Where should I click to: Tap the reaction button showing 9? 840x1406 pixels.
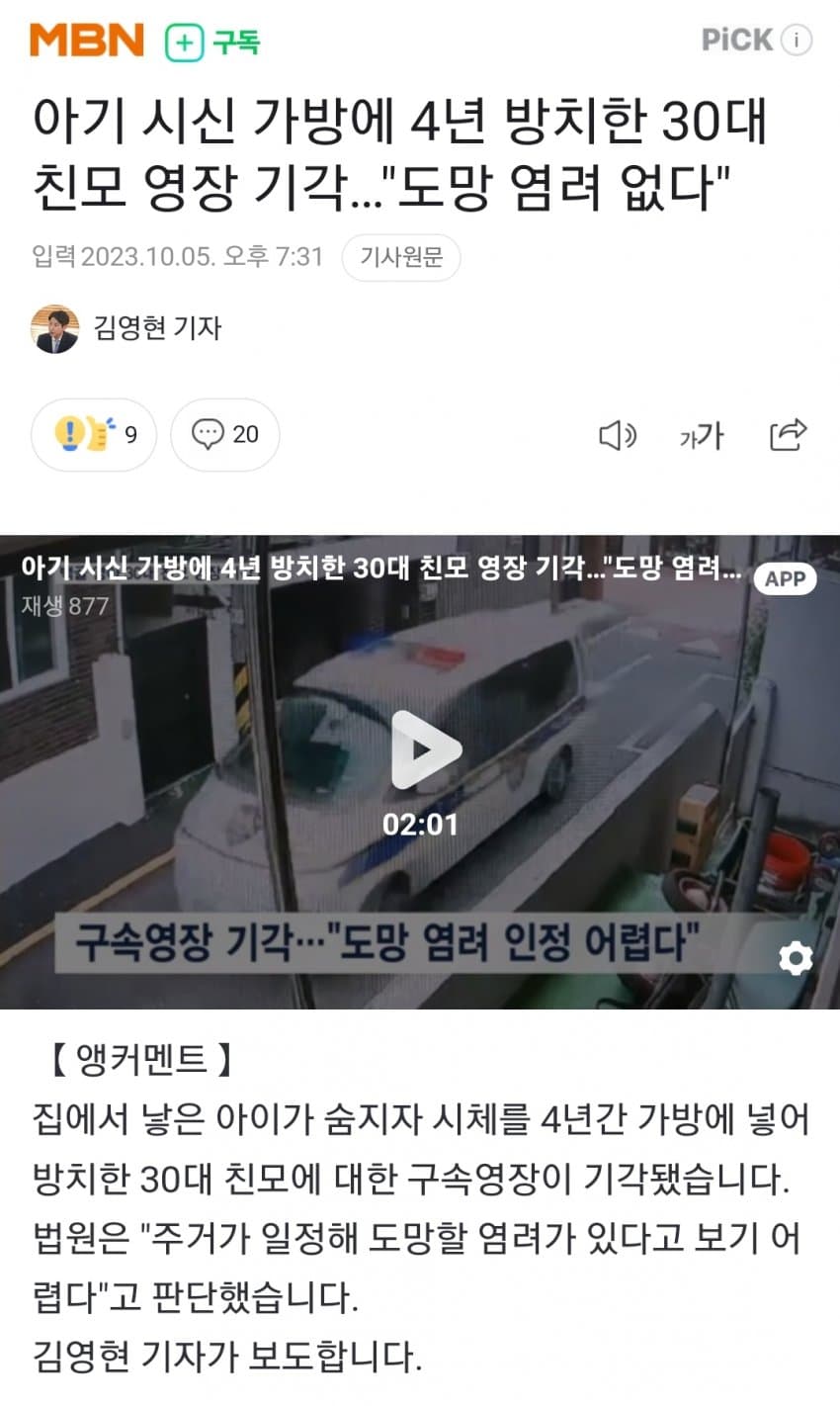pos(94,434)
